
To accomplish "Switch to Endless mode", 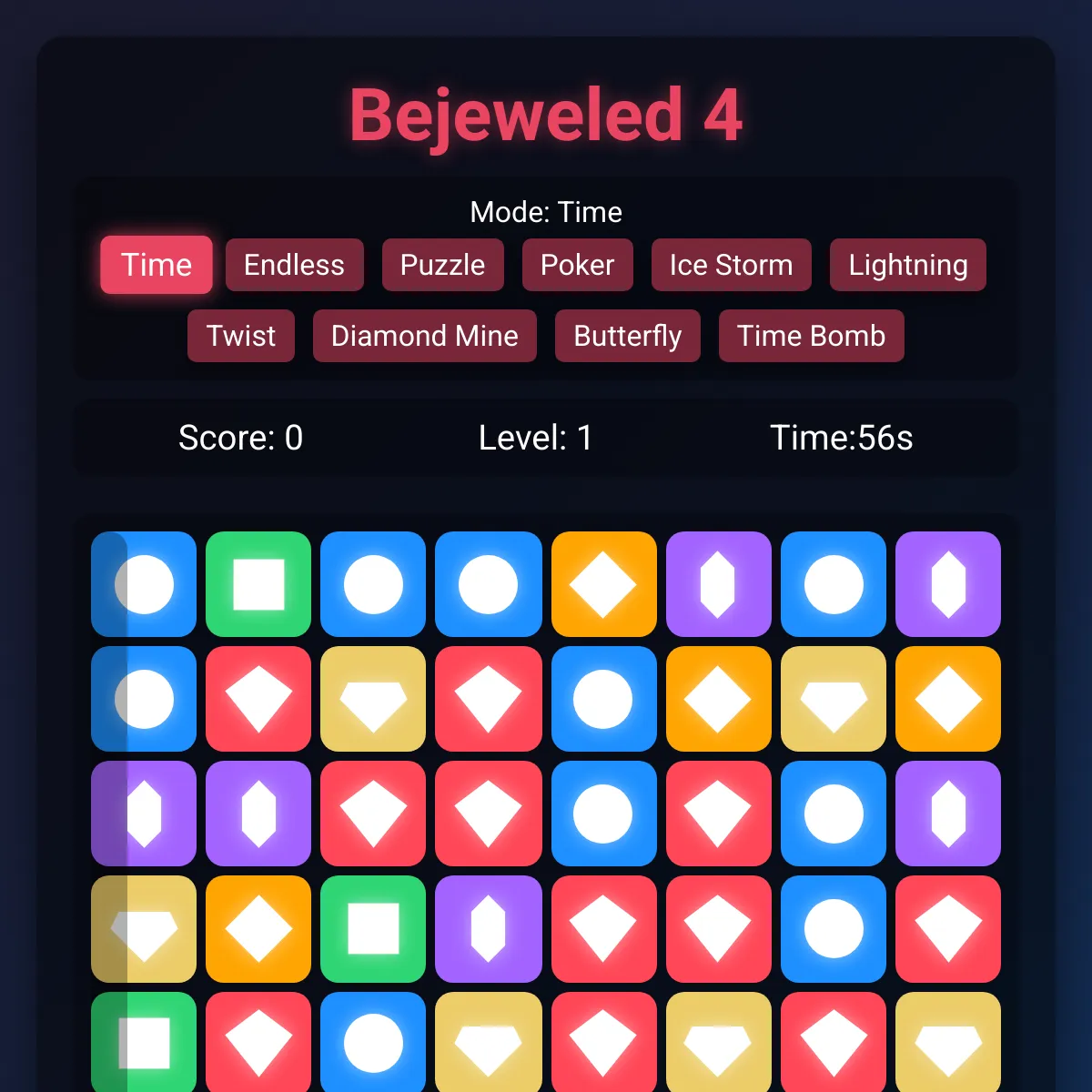I will point(294,265).
